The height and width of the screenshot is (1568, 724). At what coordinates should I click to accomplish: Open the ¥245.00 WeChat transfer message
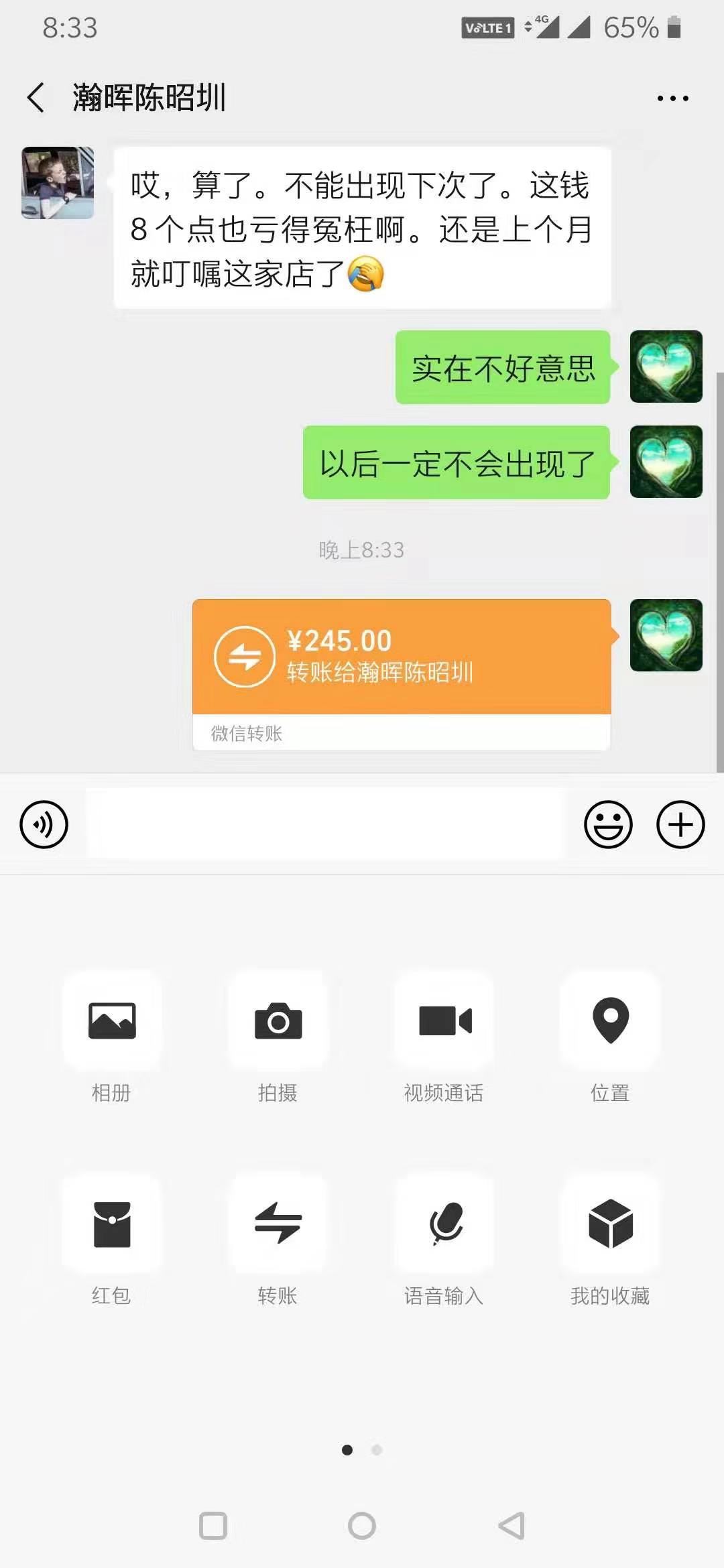[401, 657]
